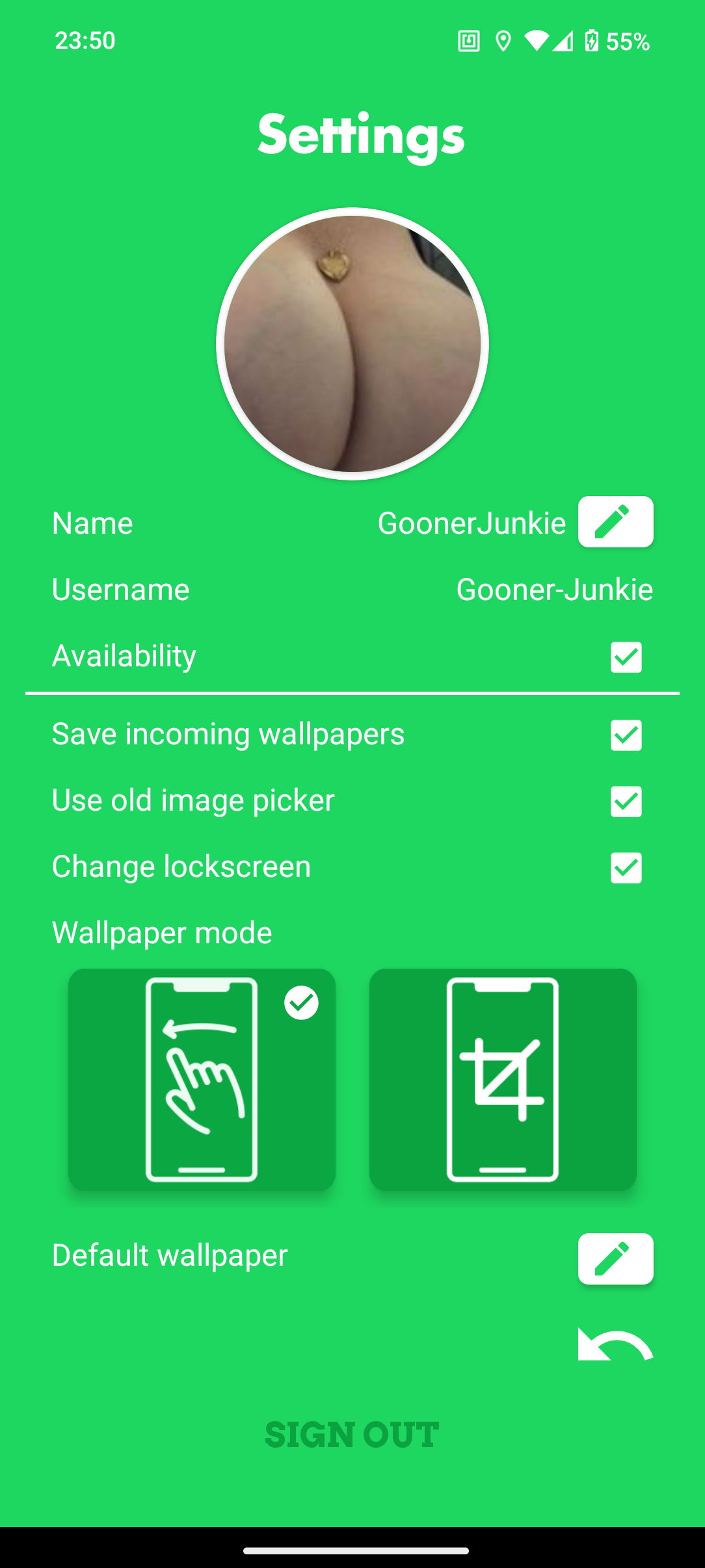Select the crop wallpaper mode

(x=503, y=1080)
